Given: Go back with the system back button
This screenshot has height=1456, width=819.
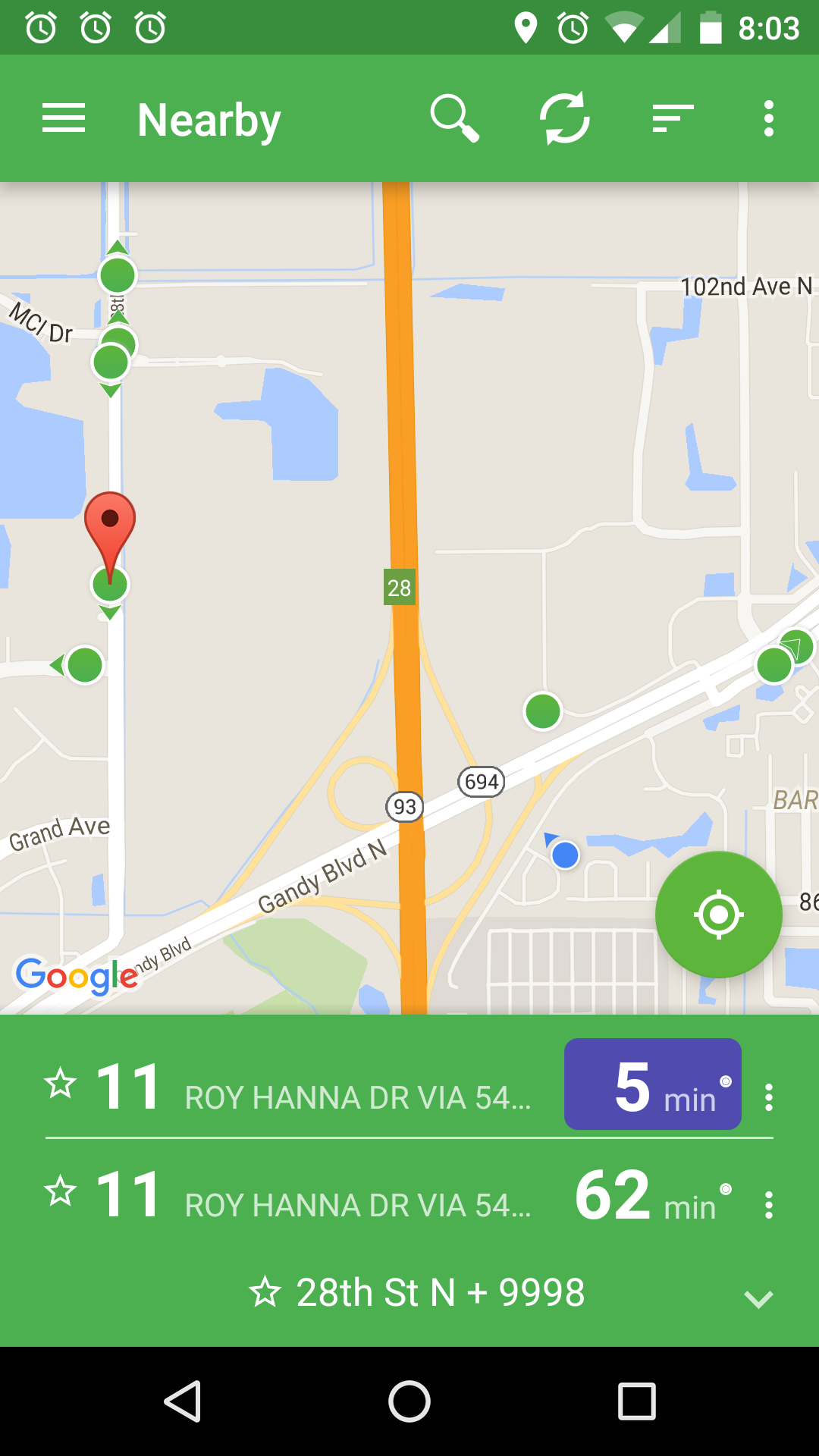Looking at the screenshot, I should tap(183, 1401).
